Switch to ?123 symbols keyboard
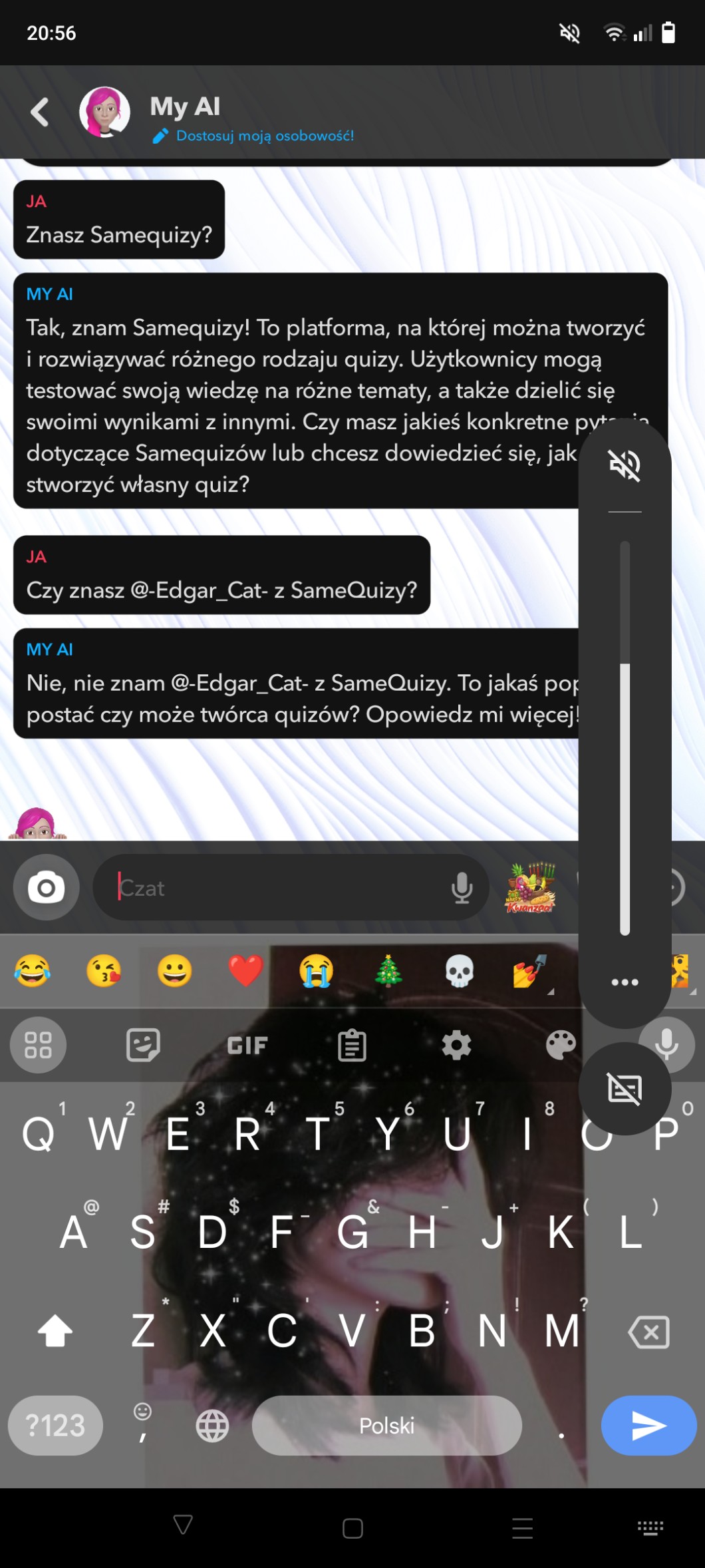 tap(55, 1425)
